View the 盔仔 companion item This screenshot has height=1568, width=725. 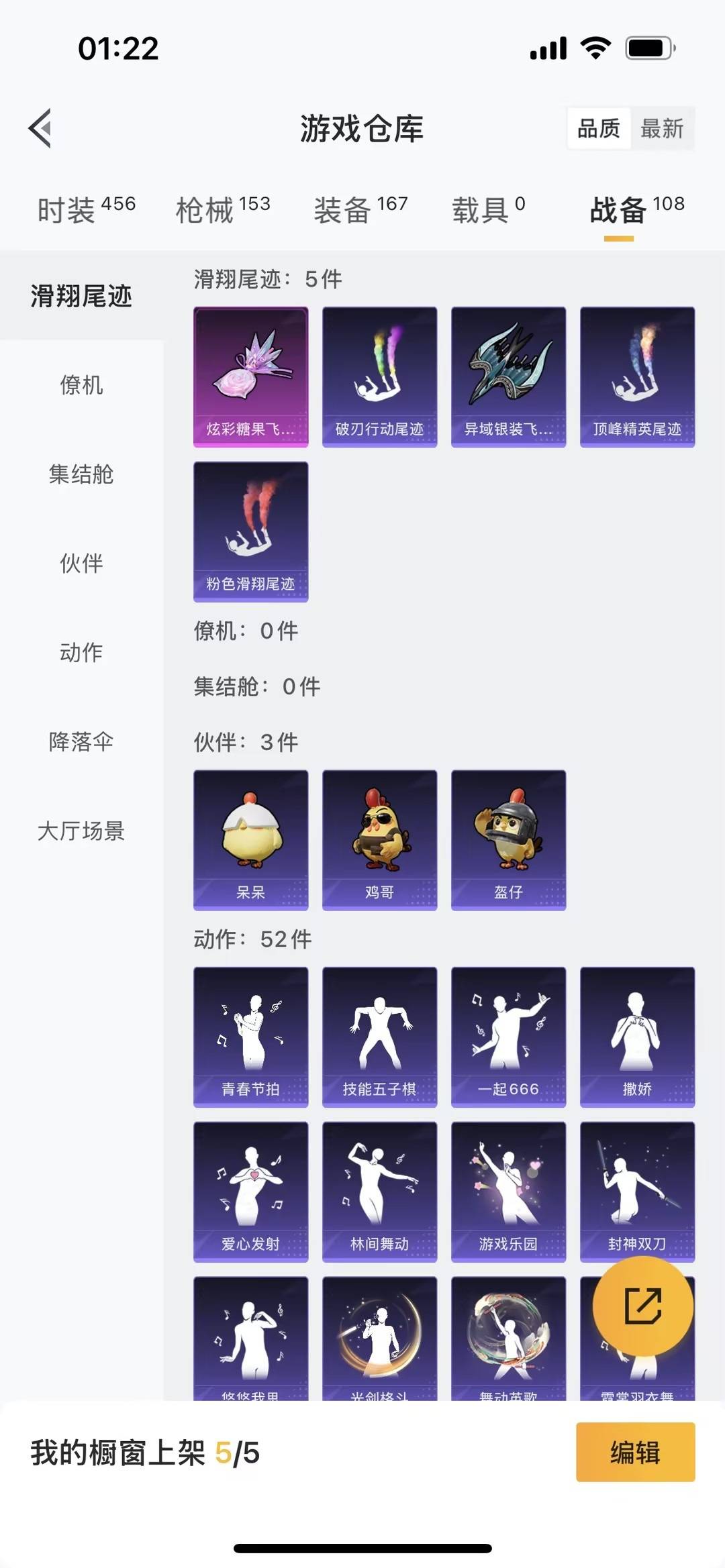pos(508,839)
